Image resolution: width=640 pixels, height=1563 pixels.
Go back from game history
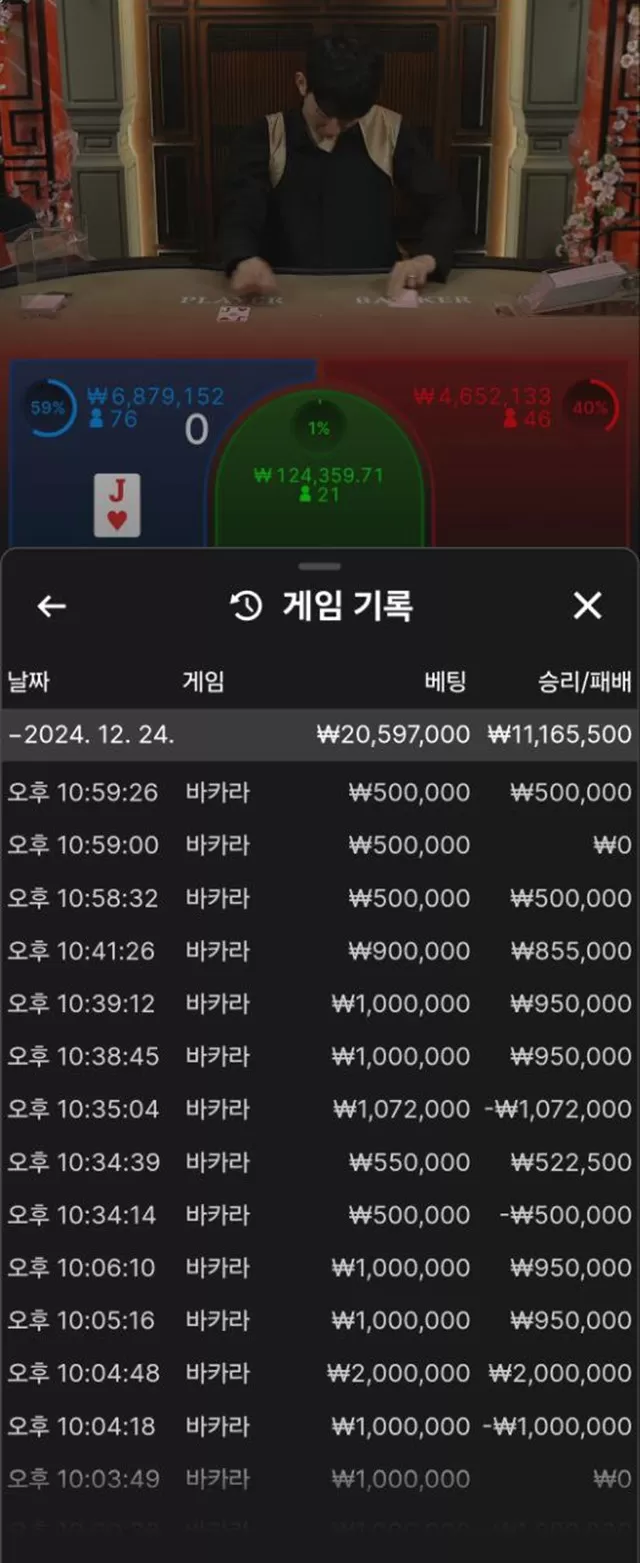pyautogui.click(x=51, y=606)
